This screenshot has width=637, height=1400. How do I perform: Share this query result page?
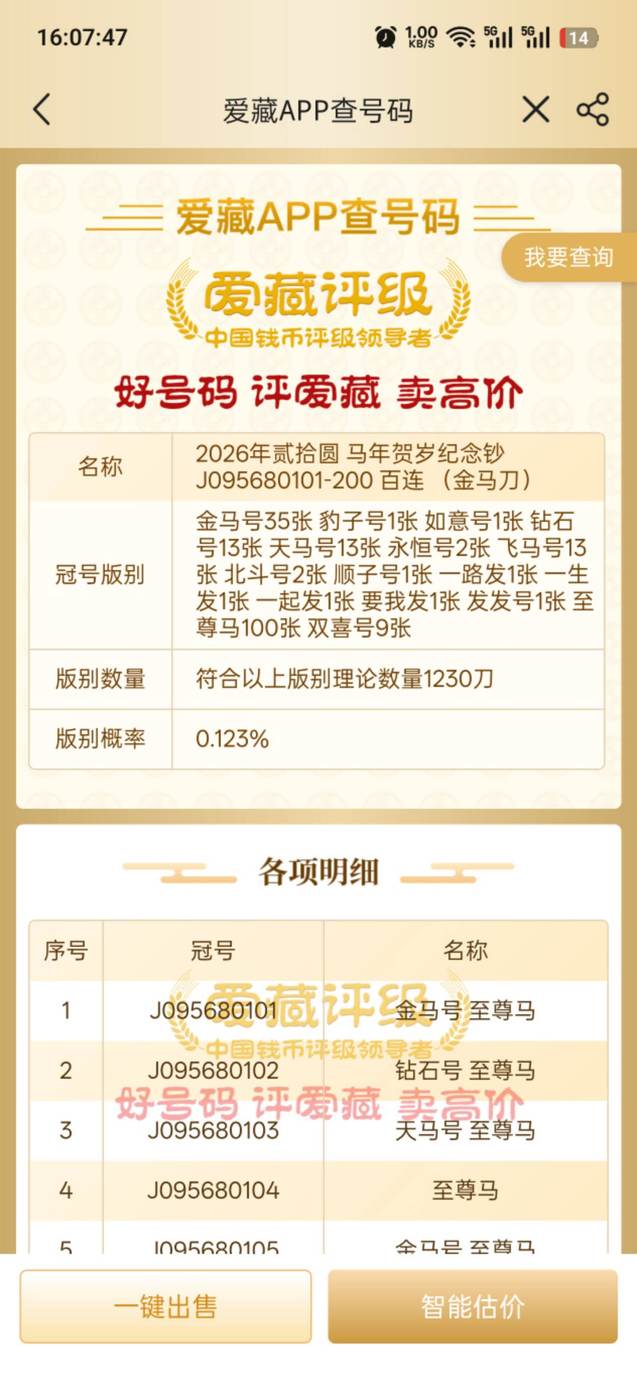593,109
